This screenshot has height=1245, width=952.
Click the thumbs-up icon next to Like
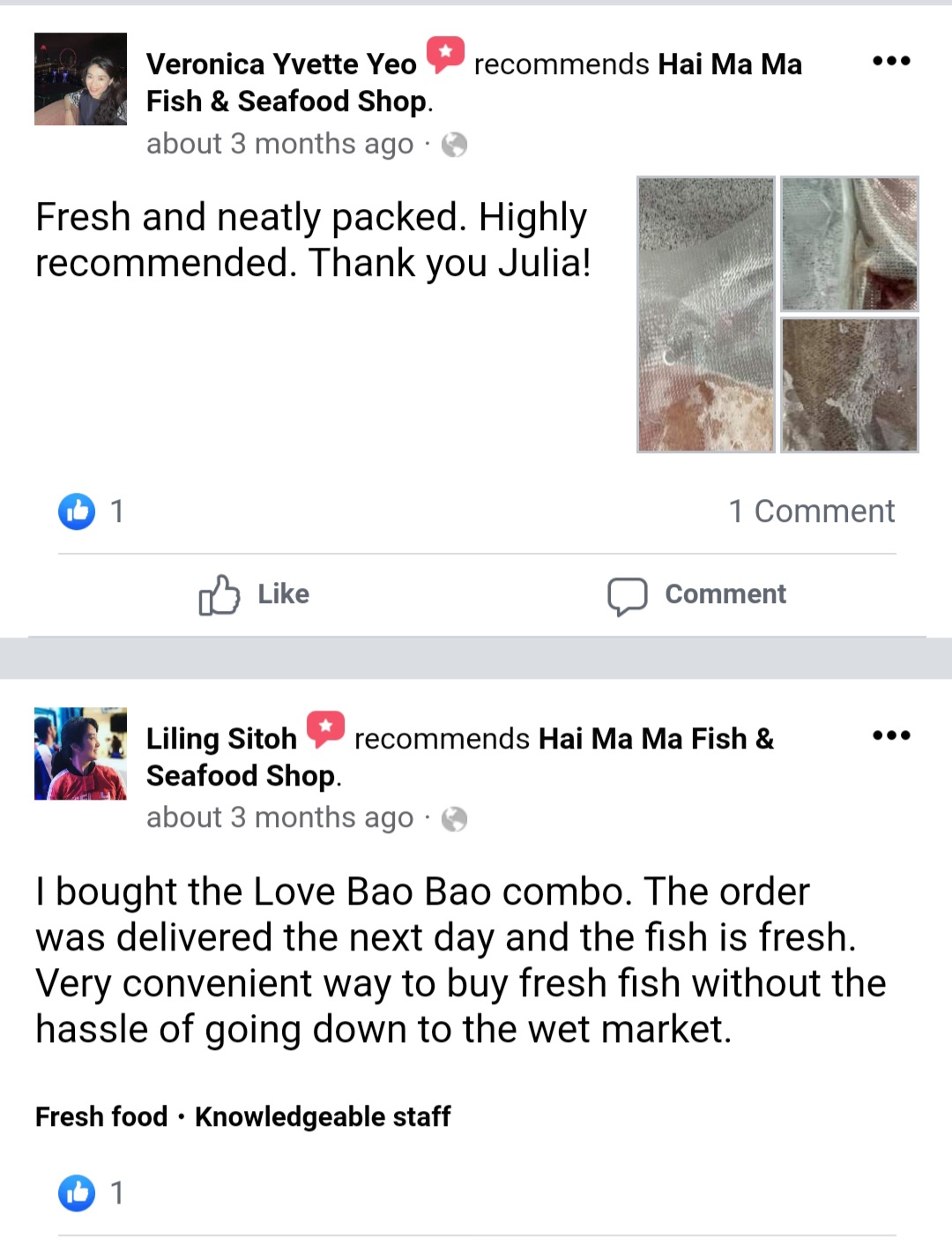(220, 594)
